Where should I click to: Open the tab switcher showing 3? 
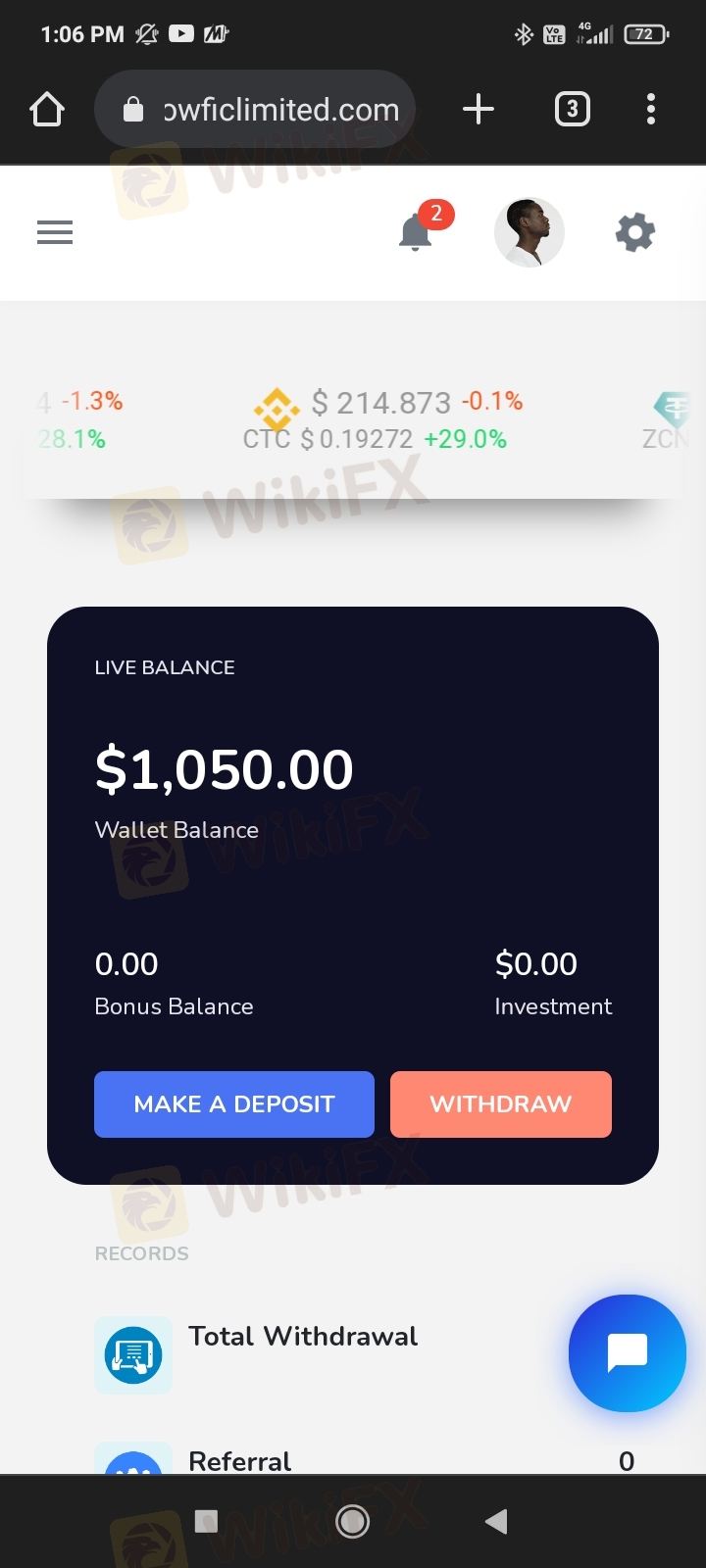(573, 109)
